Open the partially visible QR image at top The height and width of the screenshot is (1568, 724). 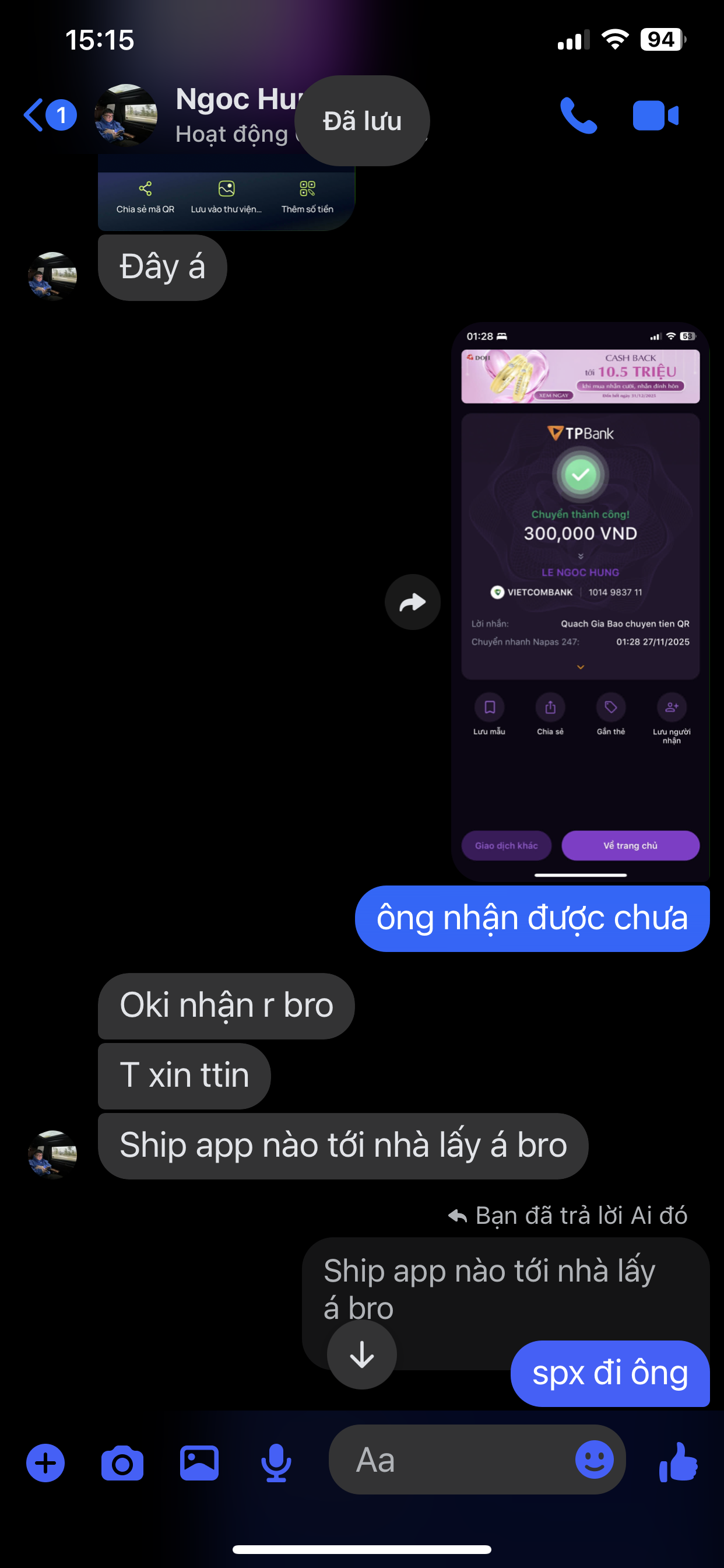(226, 196)
